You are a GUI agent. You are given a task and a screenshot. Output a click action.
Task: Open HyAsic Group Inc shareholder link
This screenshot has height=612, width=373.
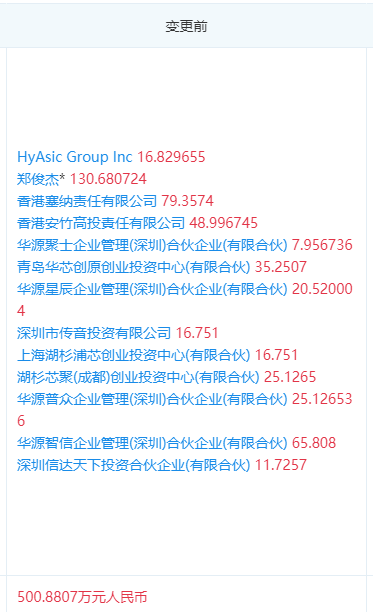pos(75,157)
